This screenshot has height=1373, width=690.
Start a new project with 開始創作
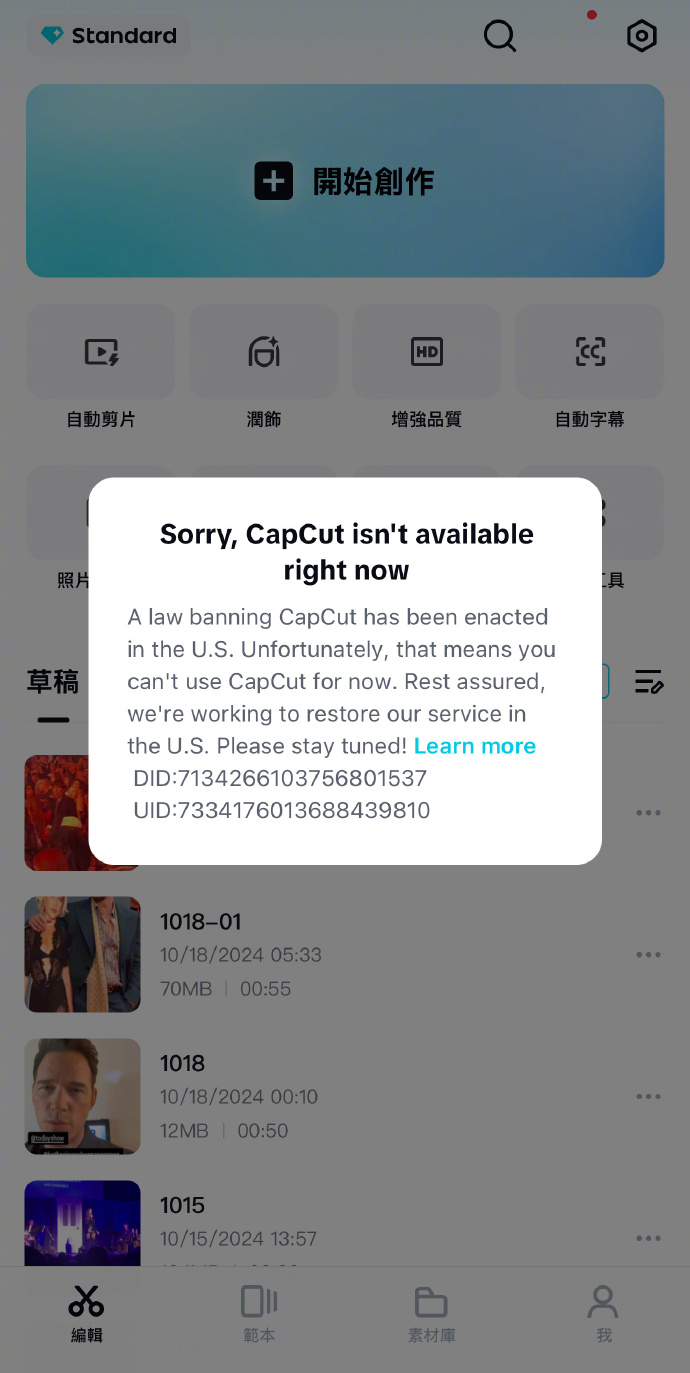click(345, 181)
